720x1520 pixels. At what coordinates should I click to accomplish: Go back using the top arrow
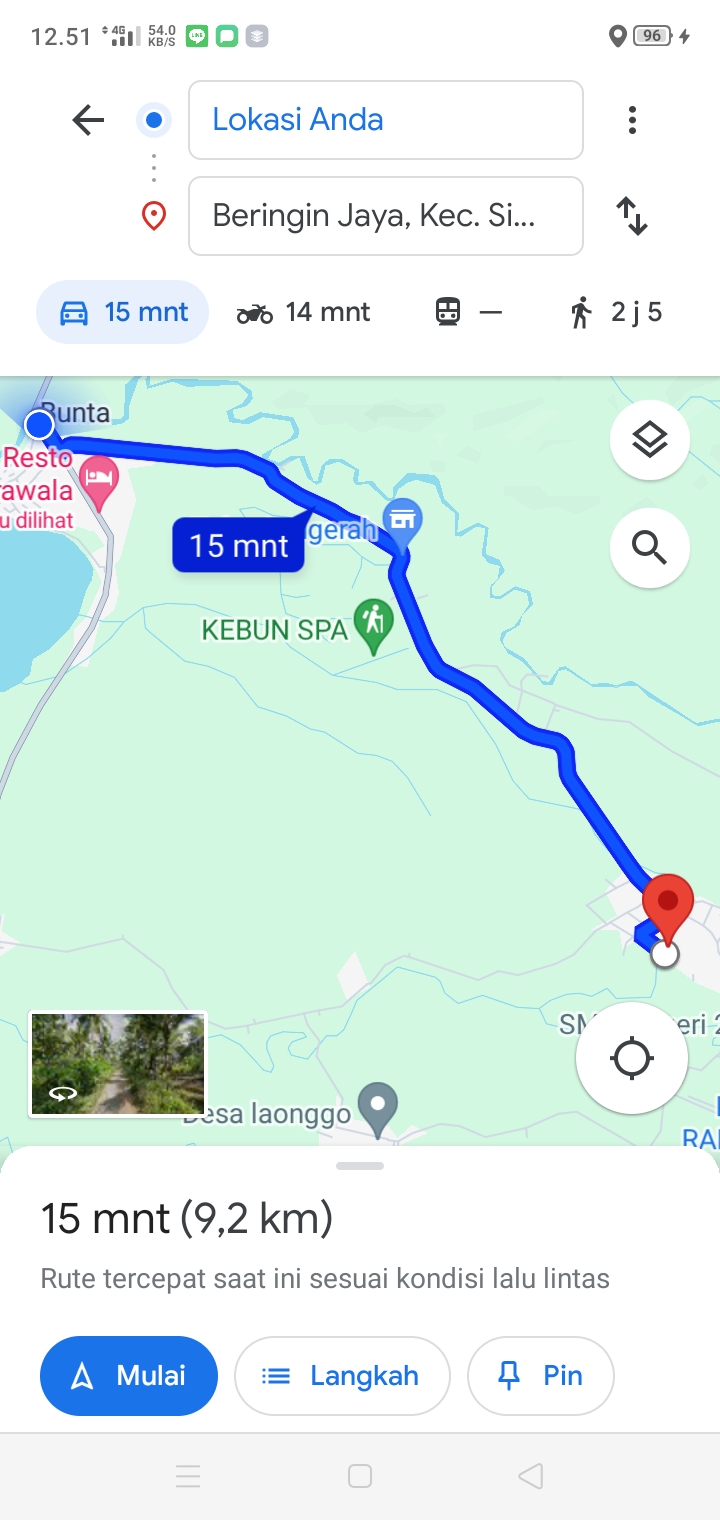click(88, 121)
